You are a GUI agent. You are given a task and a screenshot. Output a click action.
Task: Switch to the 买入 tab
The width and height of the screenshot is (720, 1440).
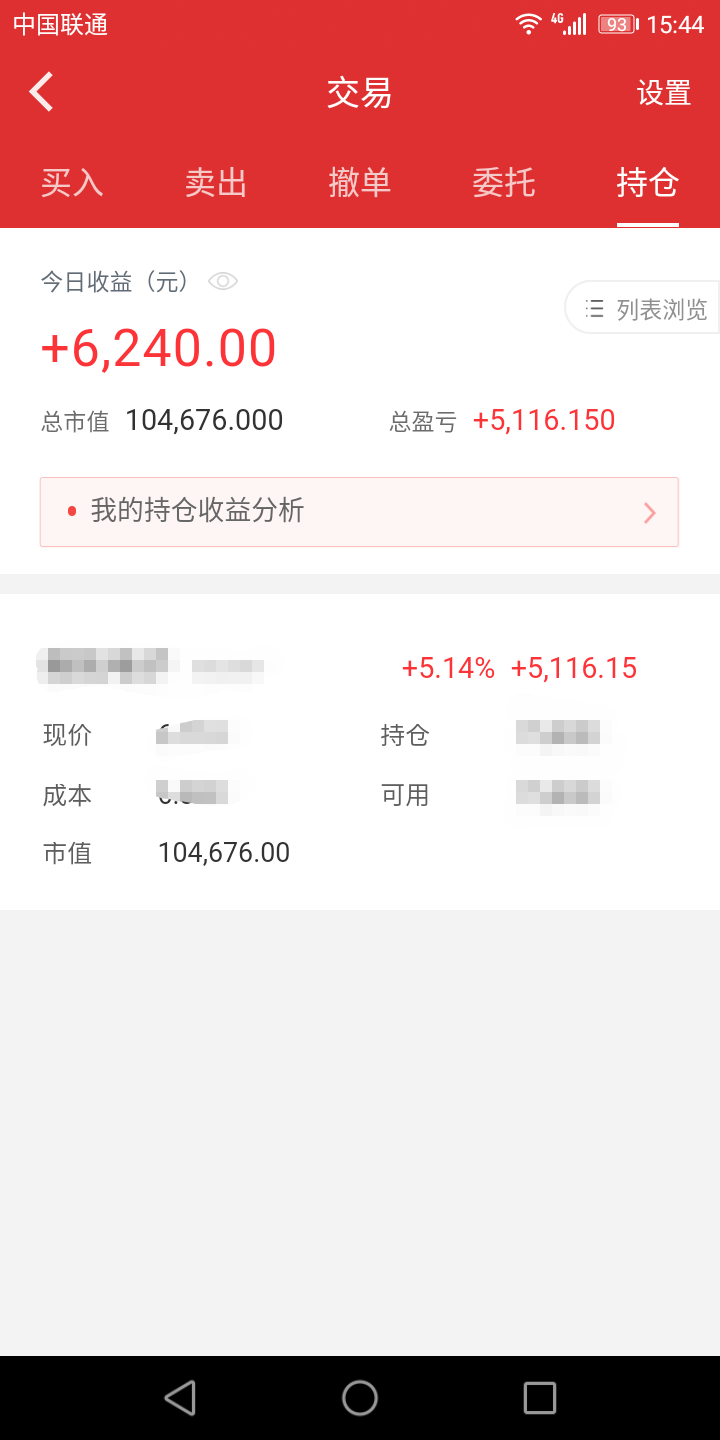(72, 183)
